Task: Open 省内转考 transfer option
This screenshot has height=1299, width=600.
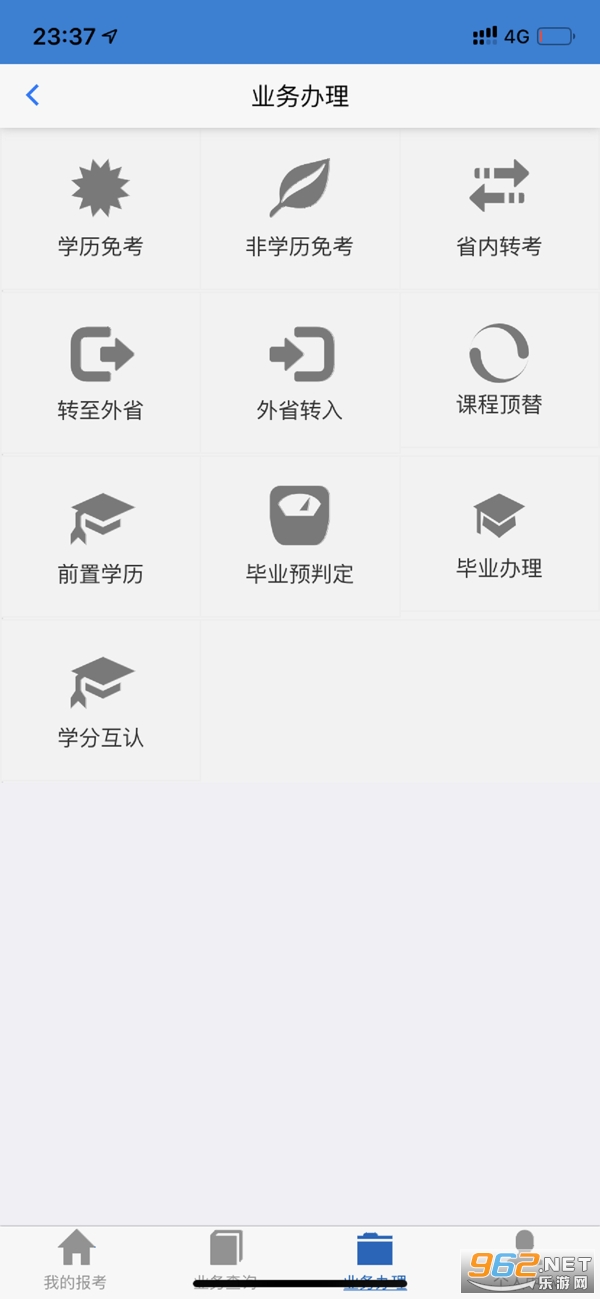Action: pos(499,210)
